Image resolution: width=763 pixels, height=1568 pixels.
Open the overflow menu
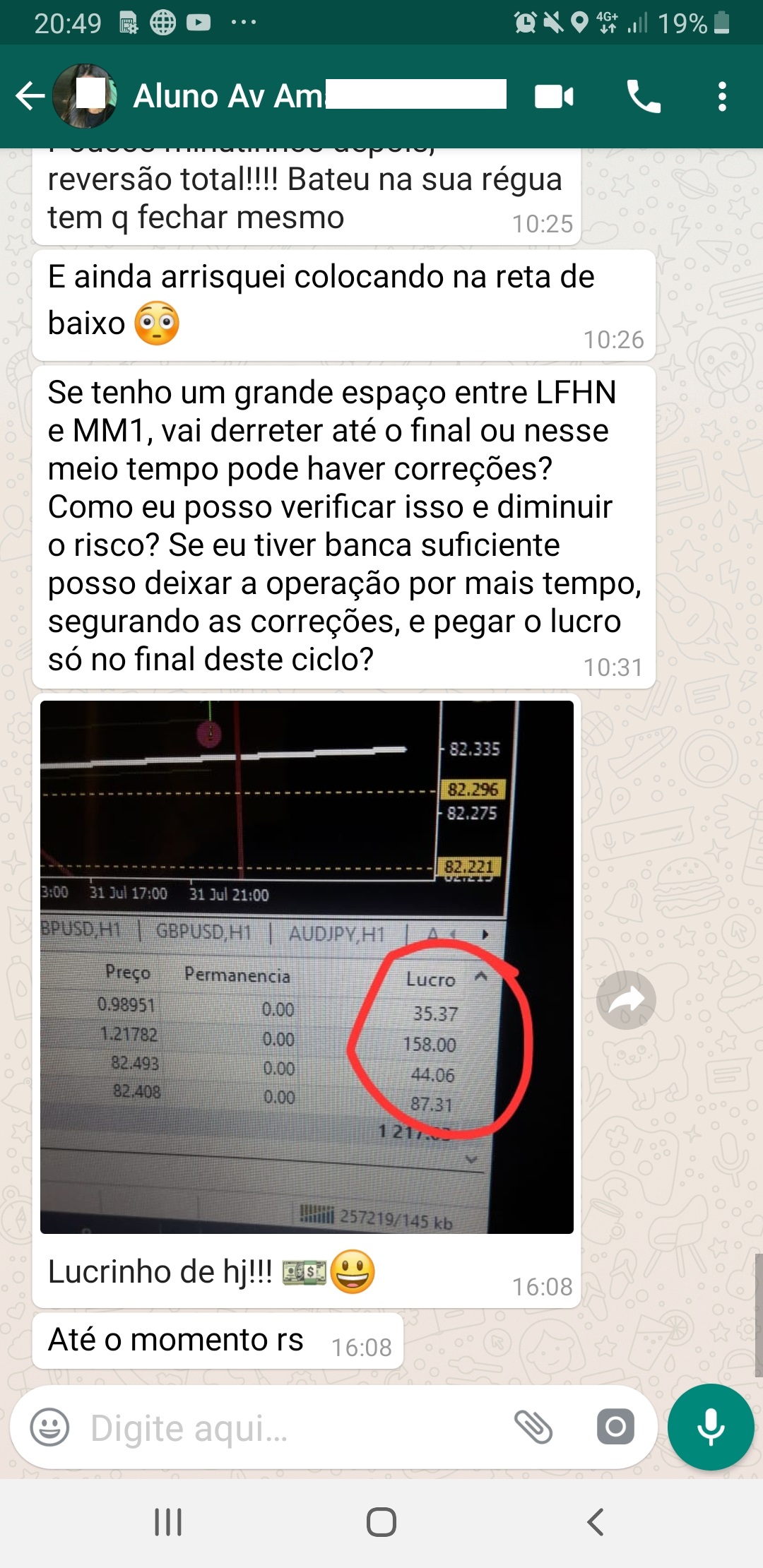tap(722, 97)
